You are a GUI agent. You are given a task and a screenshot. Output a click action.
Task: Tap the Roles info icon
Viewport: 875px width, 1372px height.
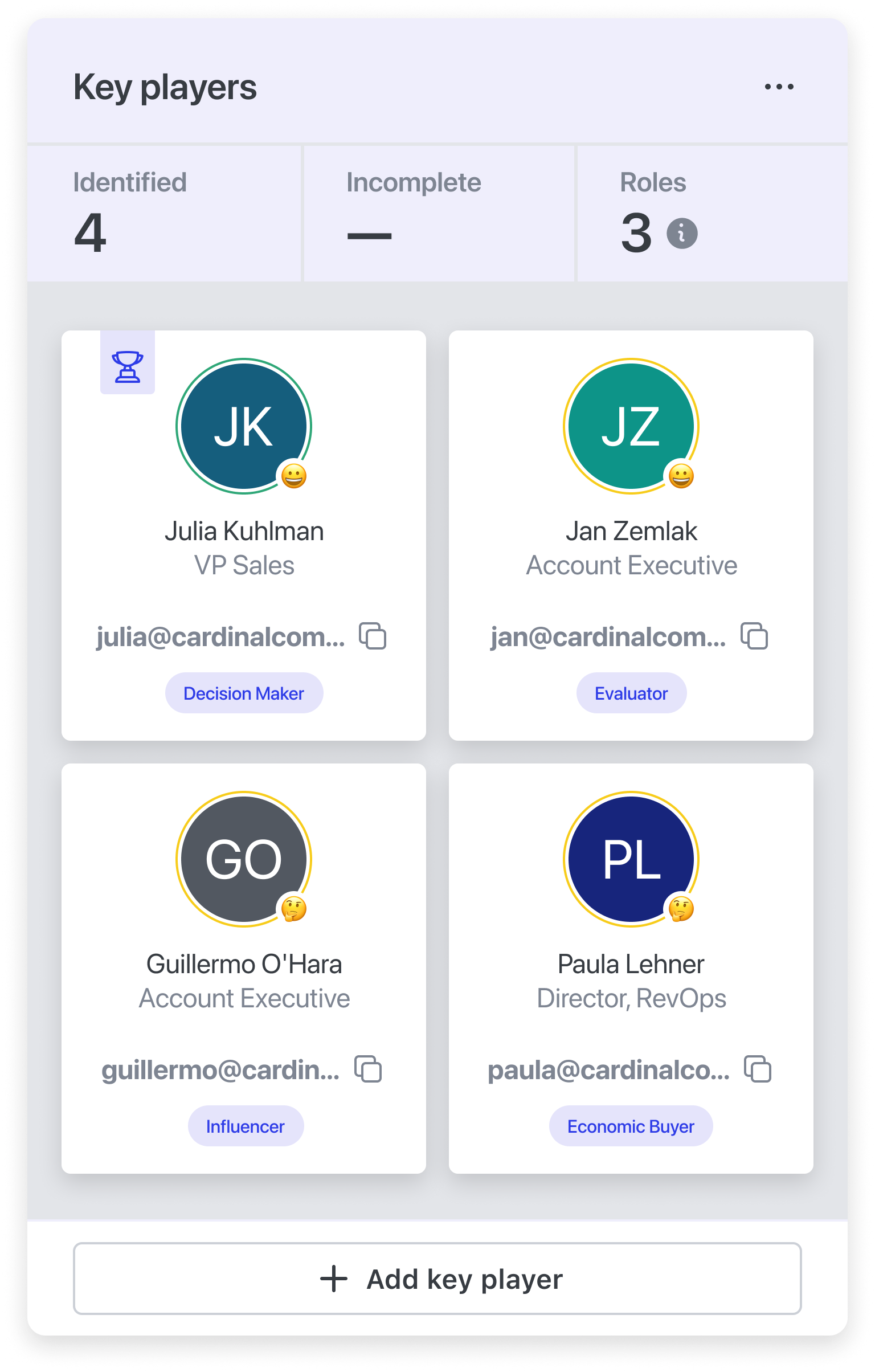(x=682, y=233)
